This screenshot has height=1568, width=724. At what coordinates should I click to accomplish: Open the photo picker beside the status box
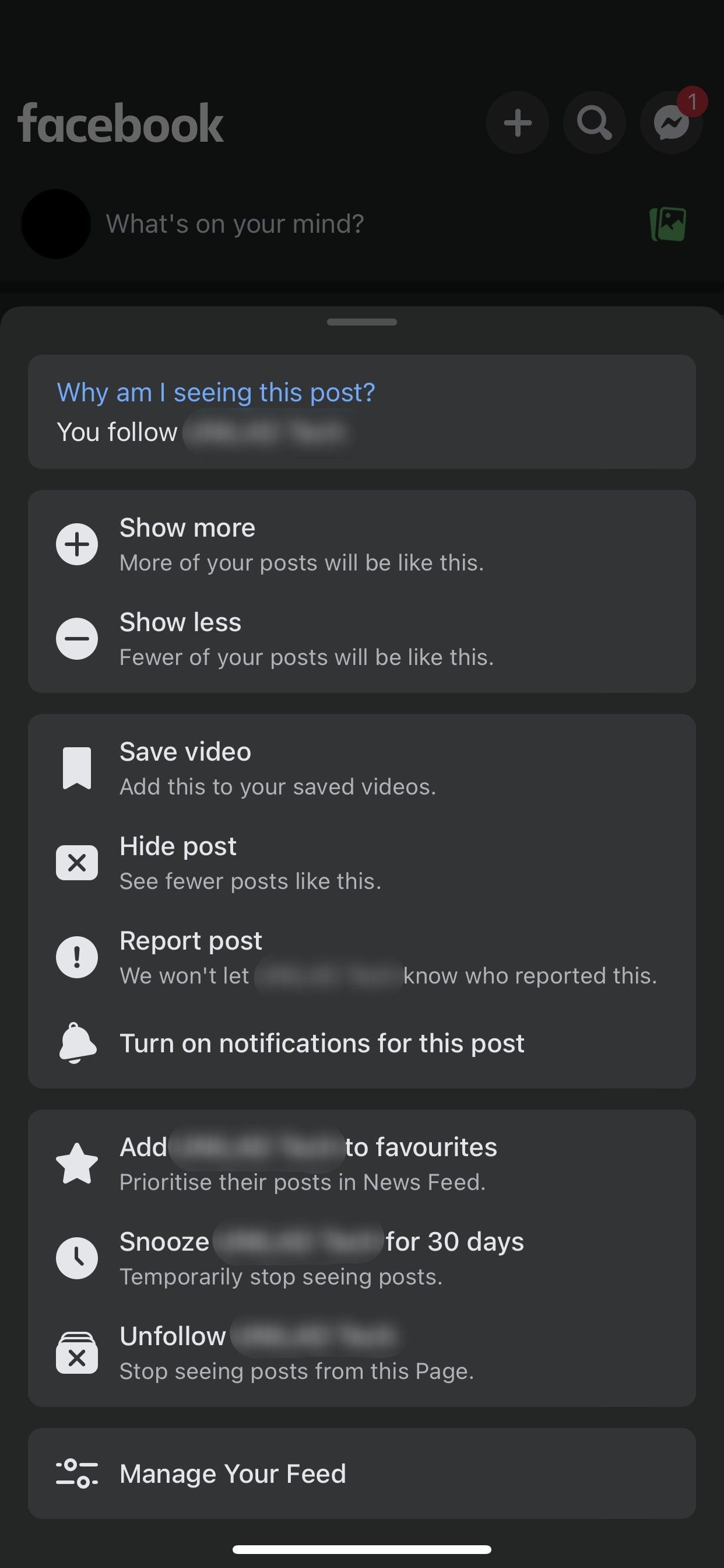coord(667,224)
